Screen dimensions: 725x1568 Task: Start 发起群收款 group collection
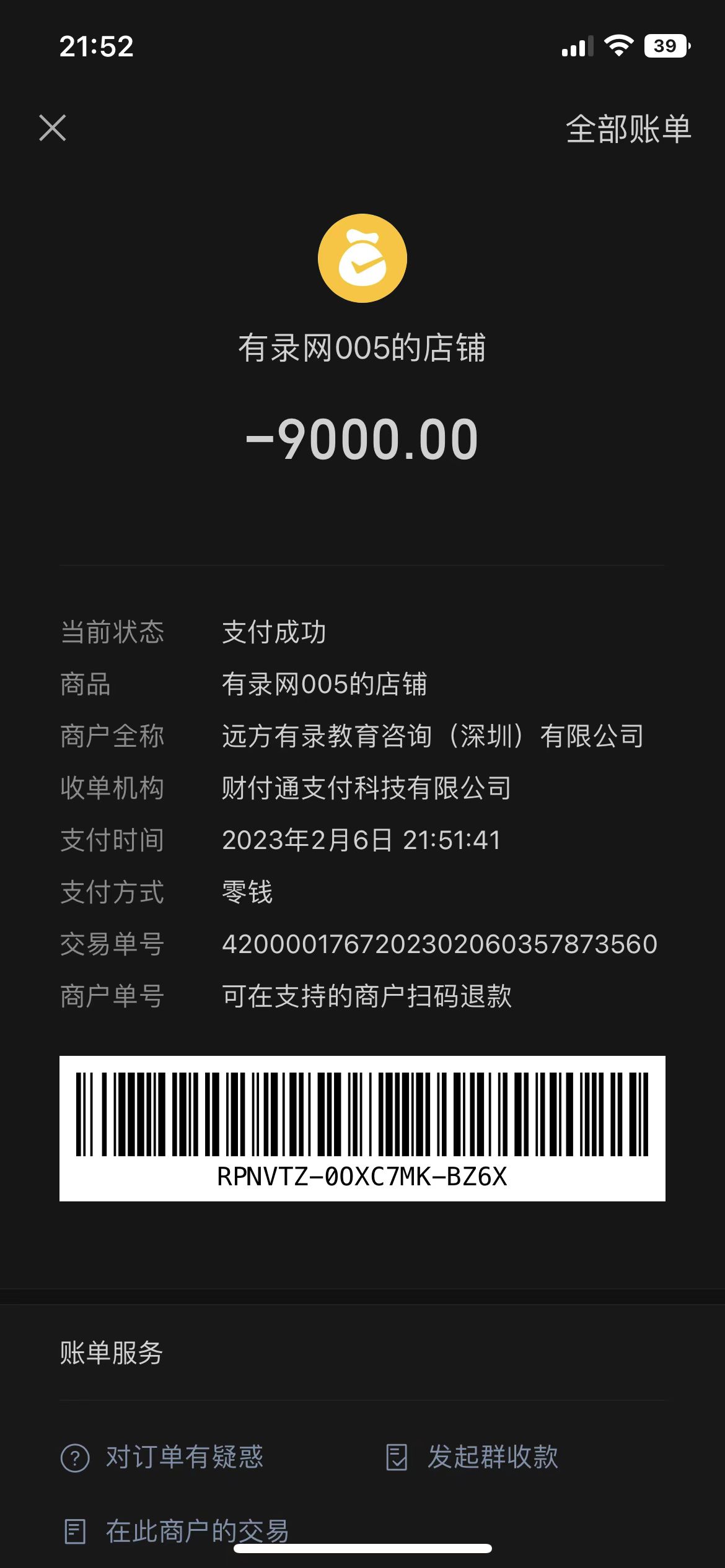pyautogui.click(x=472, y=1457)
